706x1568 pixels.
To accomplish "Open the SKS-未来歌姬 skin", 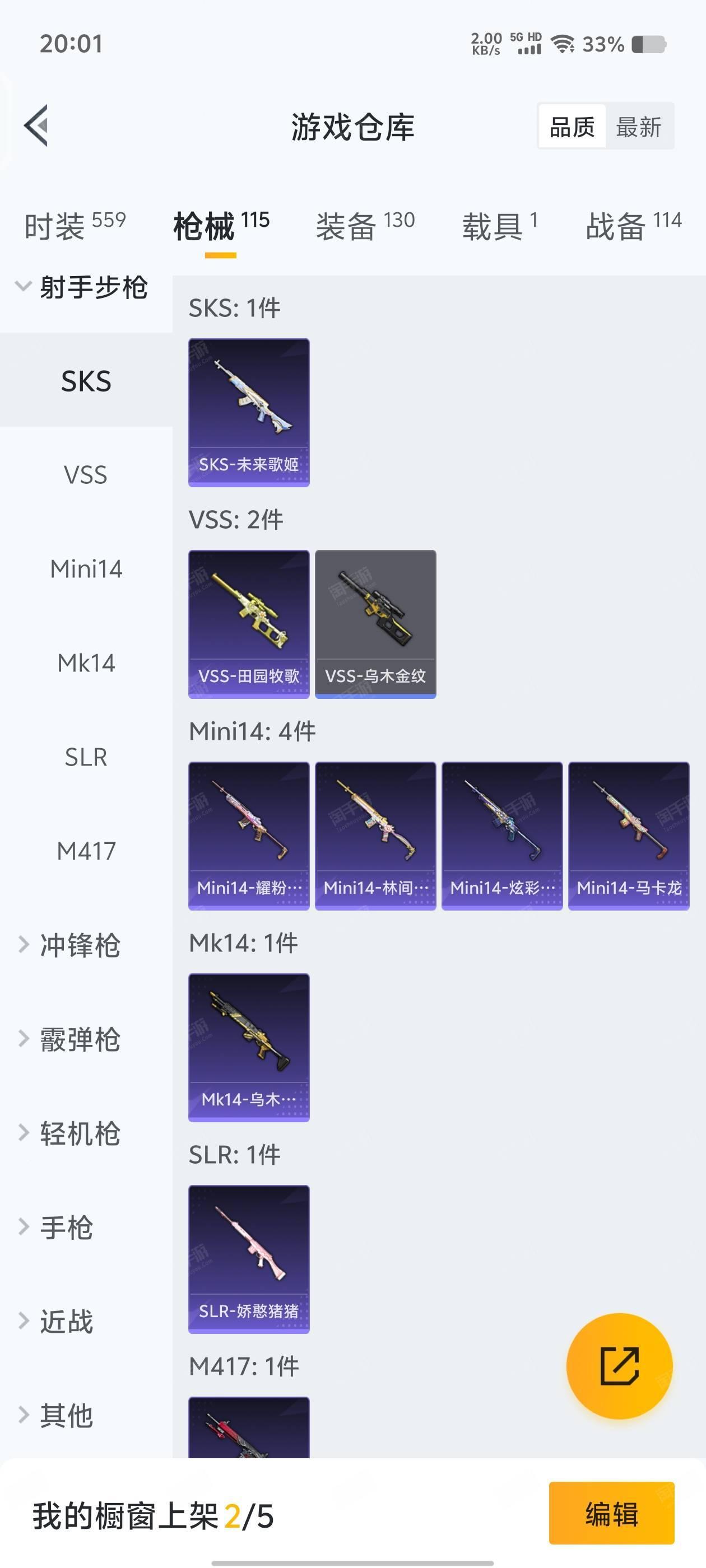I will (249, 413).
